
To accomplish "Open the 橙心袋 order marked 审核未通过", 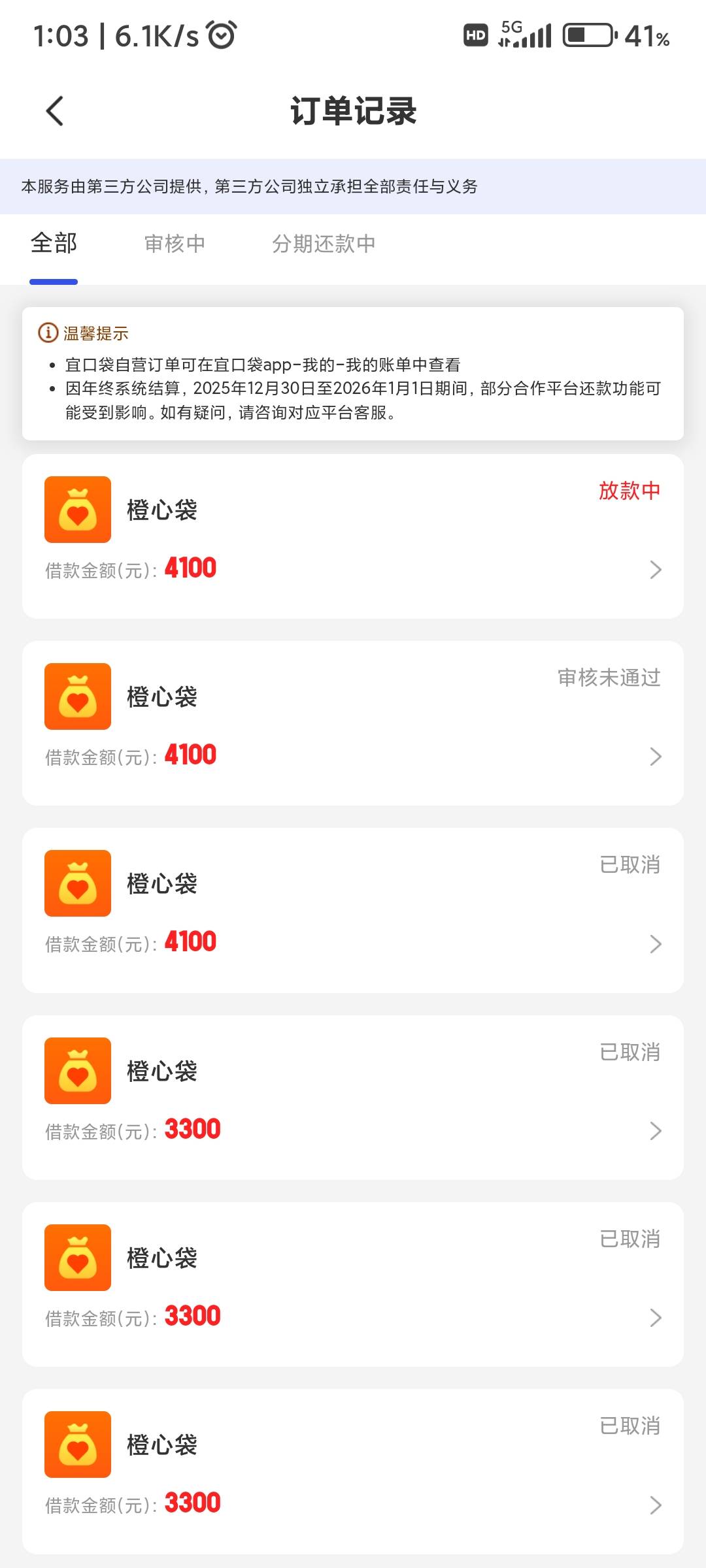I will click(353, 723).
